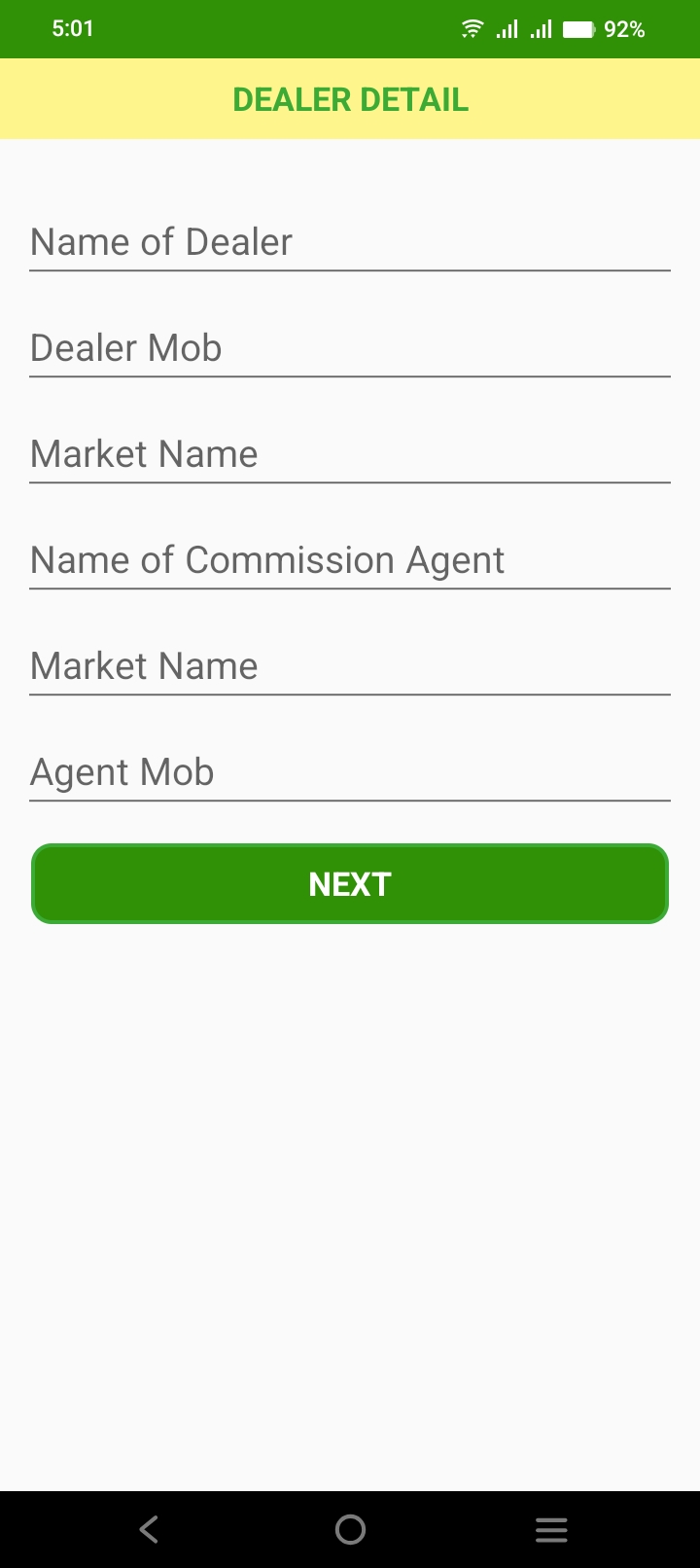Go back using system back button
Screen dimensions: 700x1568
coord(149,1529)
